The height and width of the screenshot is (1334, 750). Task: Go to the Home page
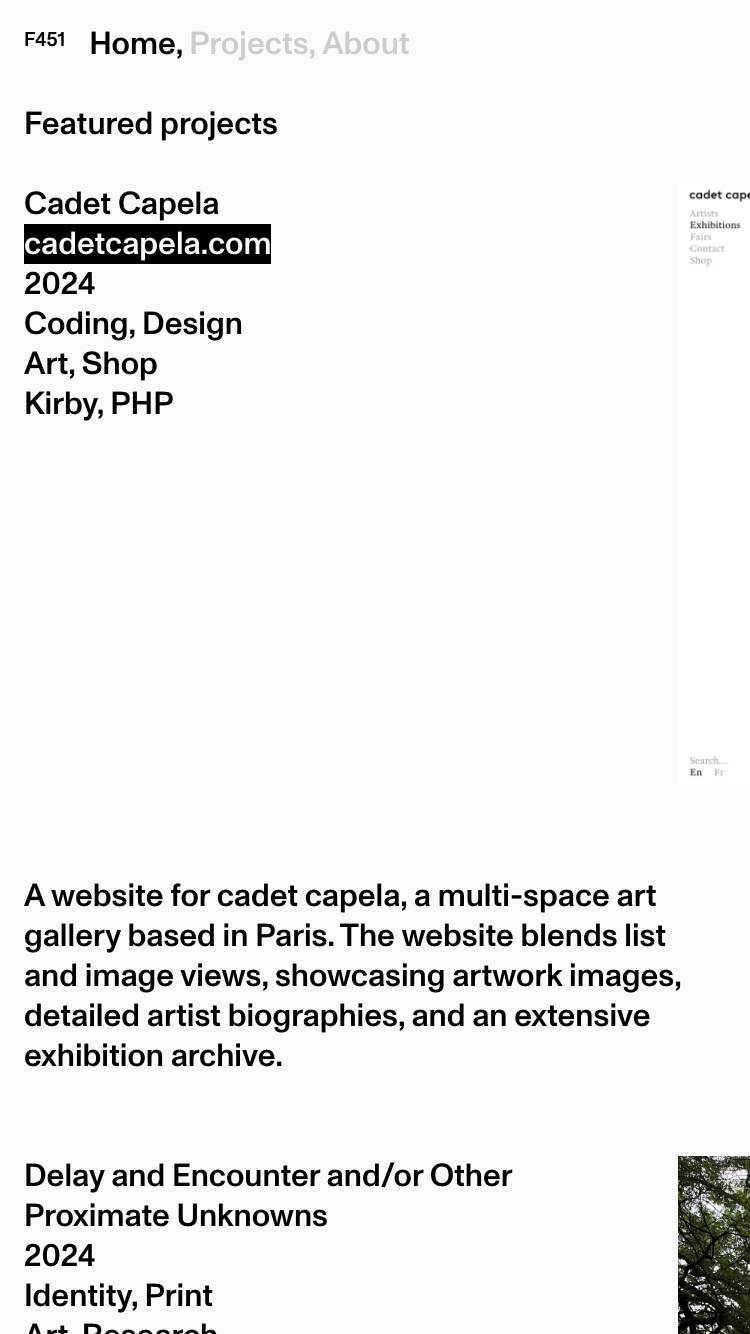[x=132, y=44]
